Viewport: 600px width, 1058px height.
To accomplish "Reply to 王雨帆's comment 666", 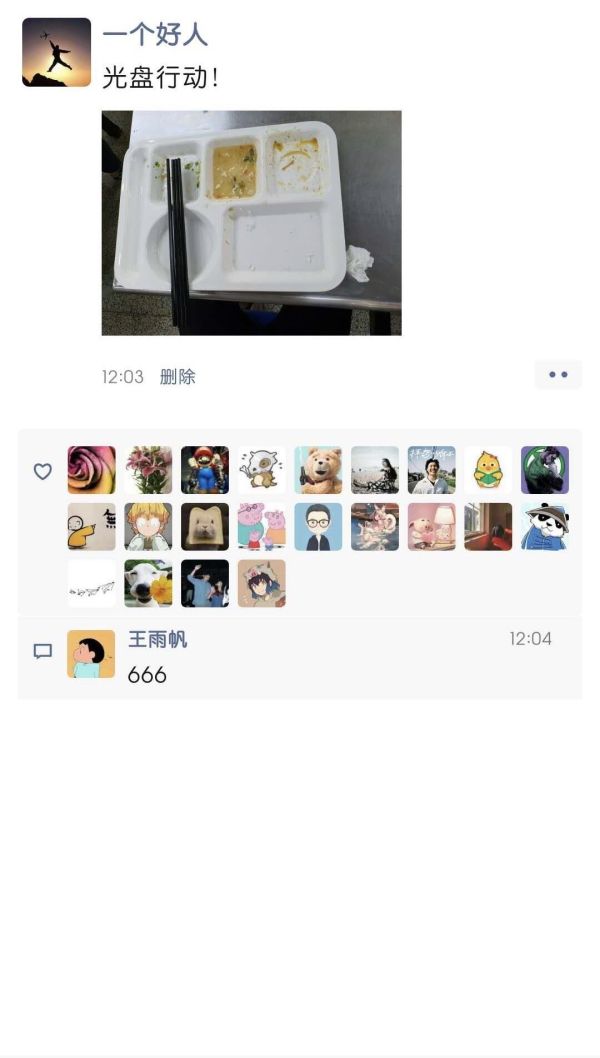I will point(147,675).
